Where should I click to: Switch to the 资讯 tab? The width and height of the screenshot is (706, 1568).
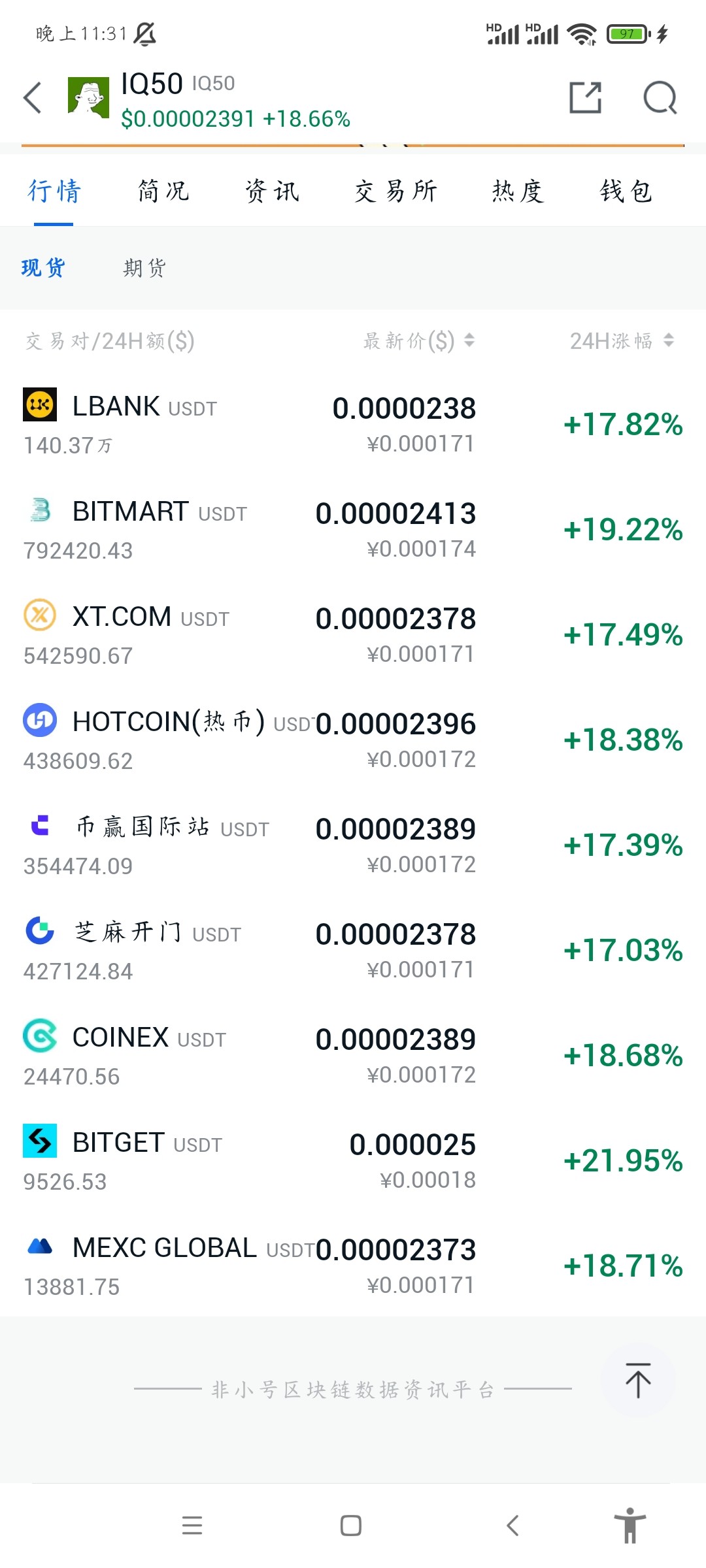(x=273, y=191)
